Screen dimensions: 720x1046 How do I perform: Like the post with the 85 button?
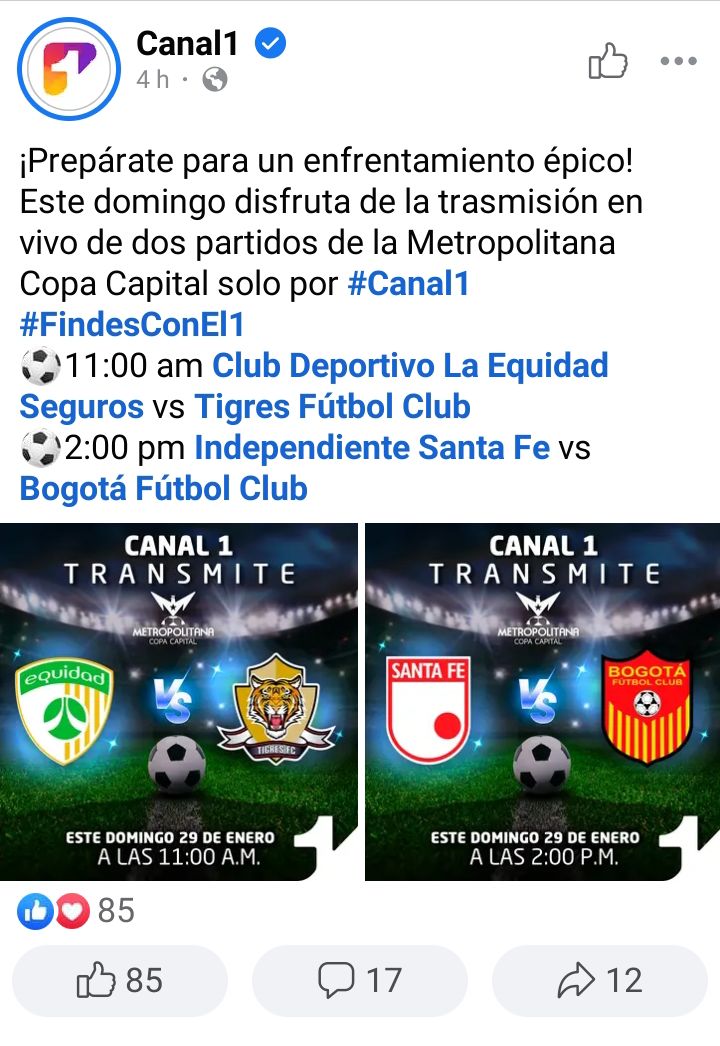coord(120,981)
